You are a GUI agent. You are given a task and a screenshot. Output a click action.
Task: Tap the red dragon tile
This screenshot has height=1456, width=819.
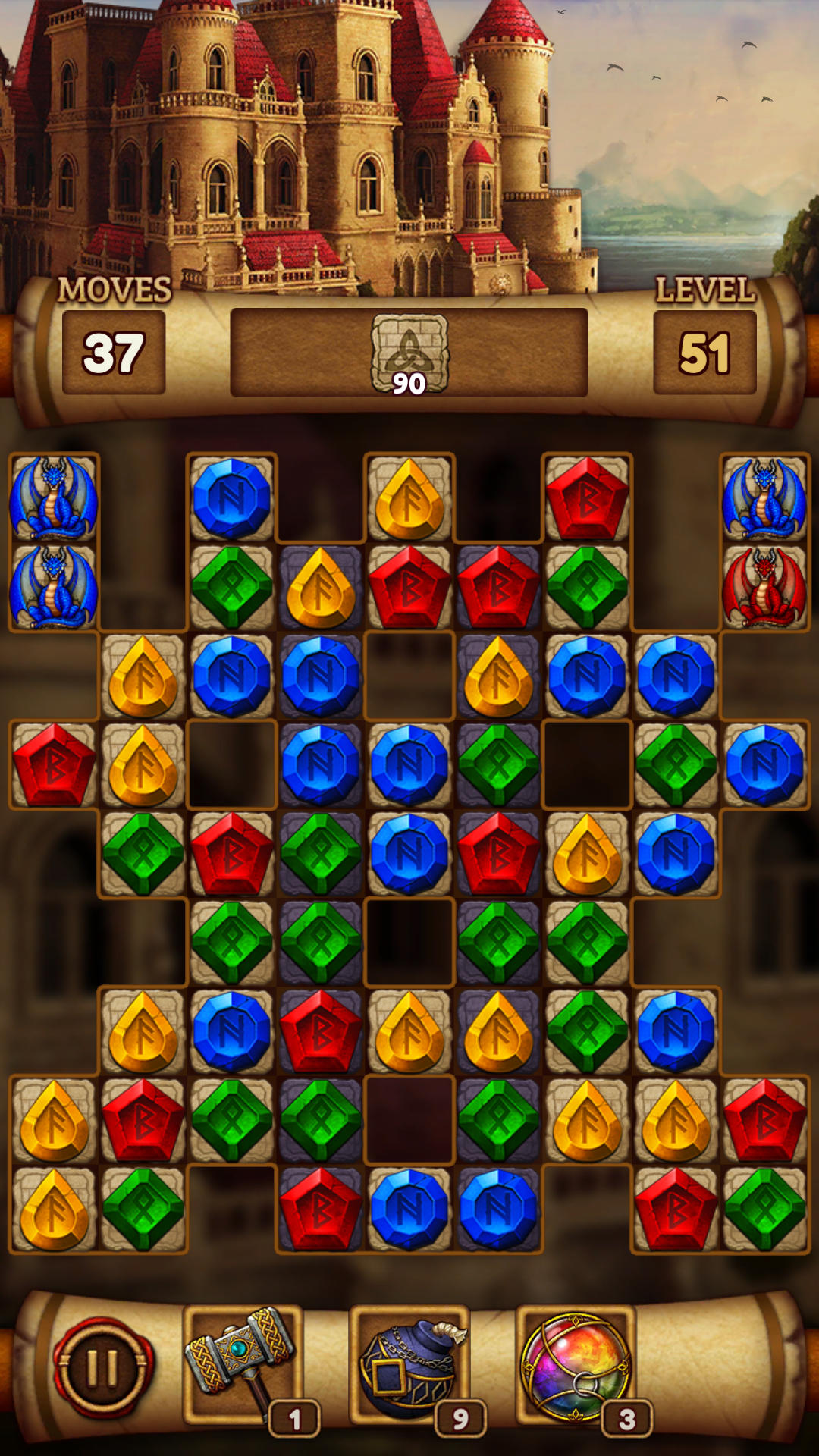[764, 587]
